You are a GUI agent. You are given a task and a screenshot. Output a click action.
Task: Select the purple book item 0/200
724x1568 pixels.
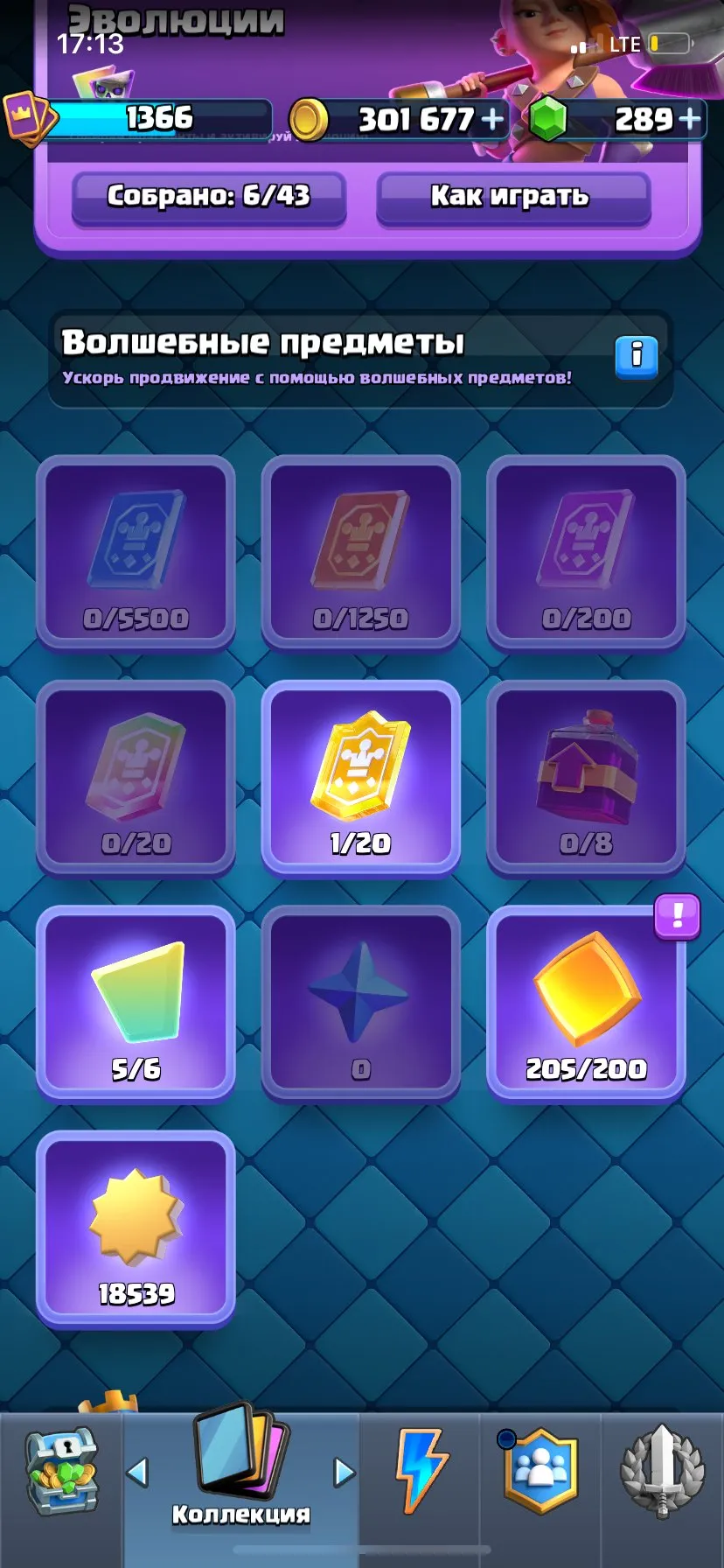click(x=586, y=553)
